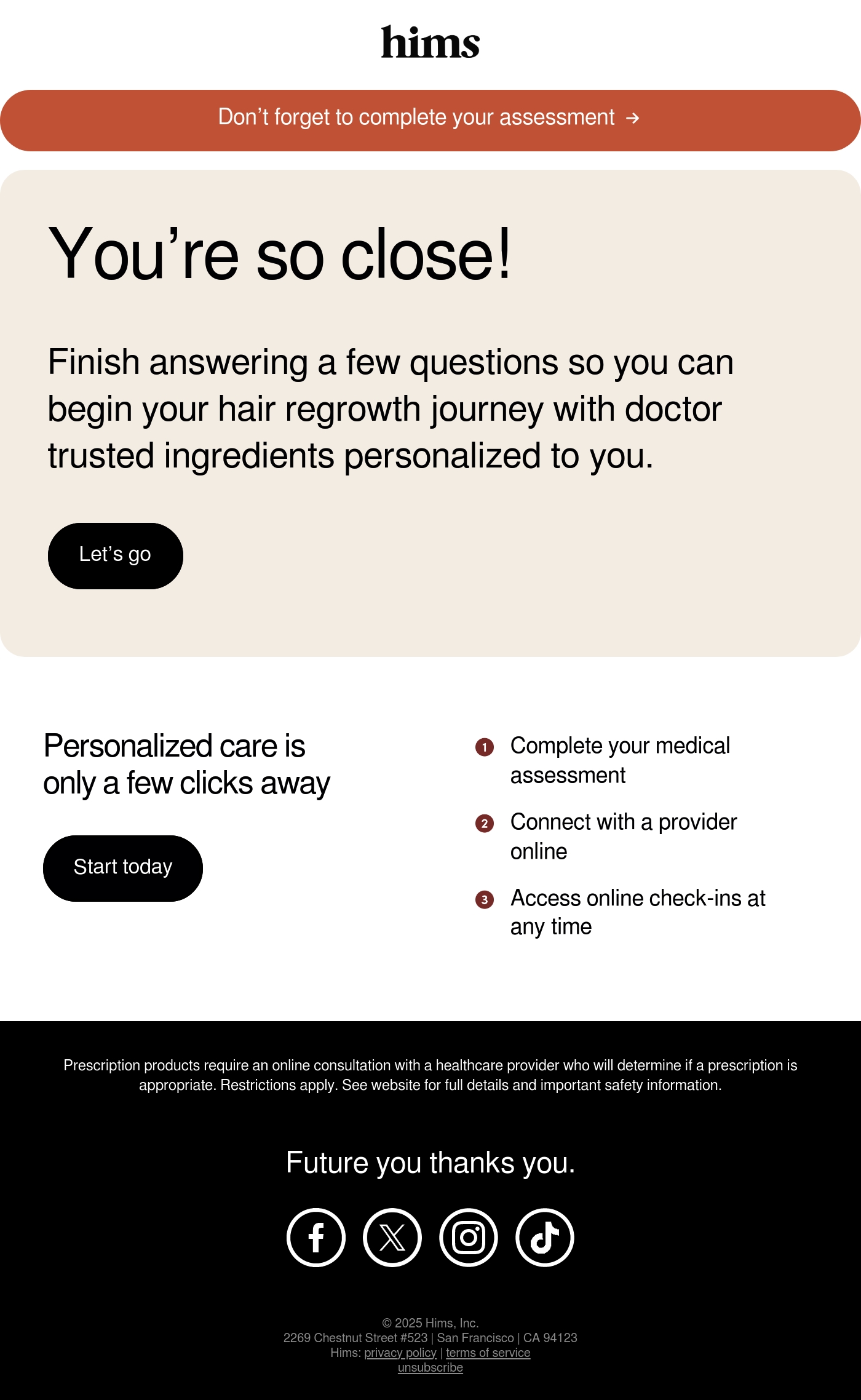861x1400 pixels.
Task: Open the privacy policy link
Action: click(x=400, y=1353)
